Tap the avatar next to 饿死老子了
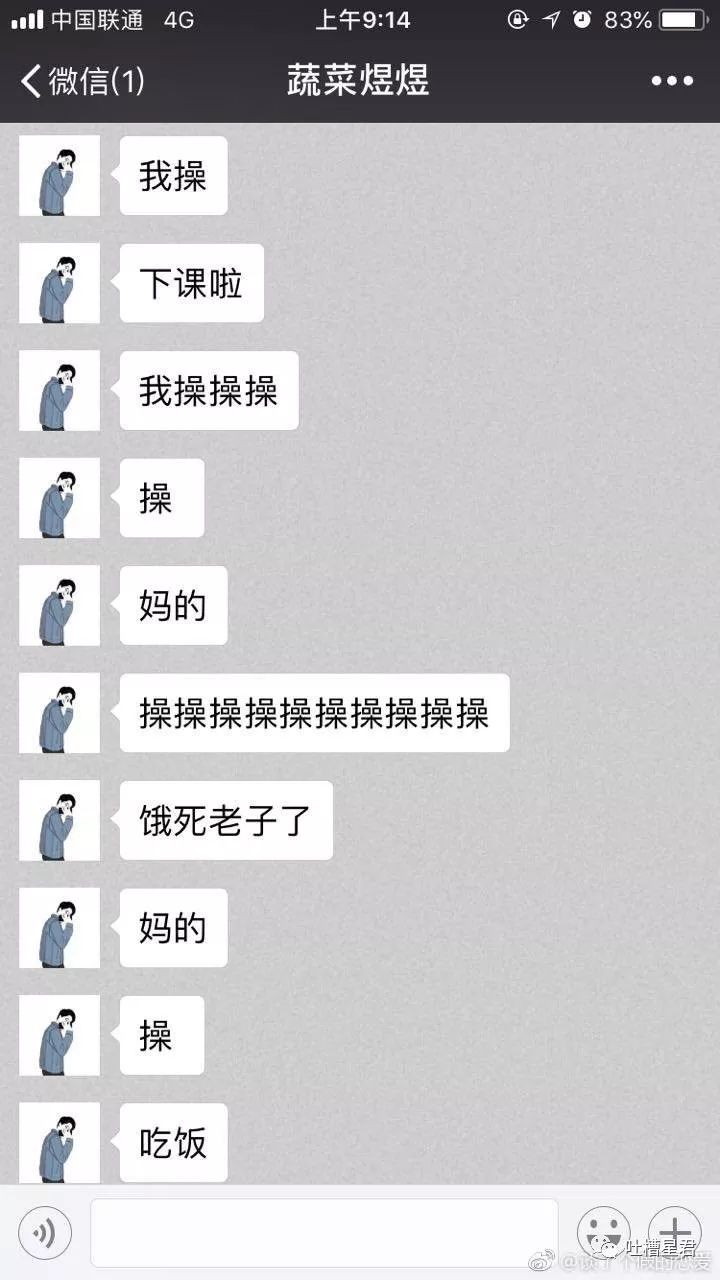Image resolution: width=720 pixels, height=1280 pixels. pos(60,821)
